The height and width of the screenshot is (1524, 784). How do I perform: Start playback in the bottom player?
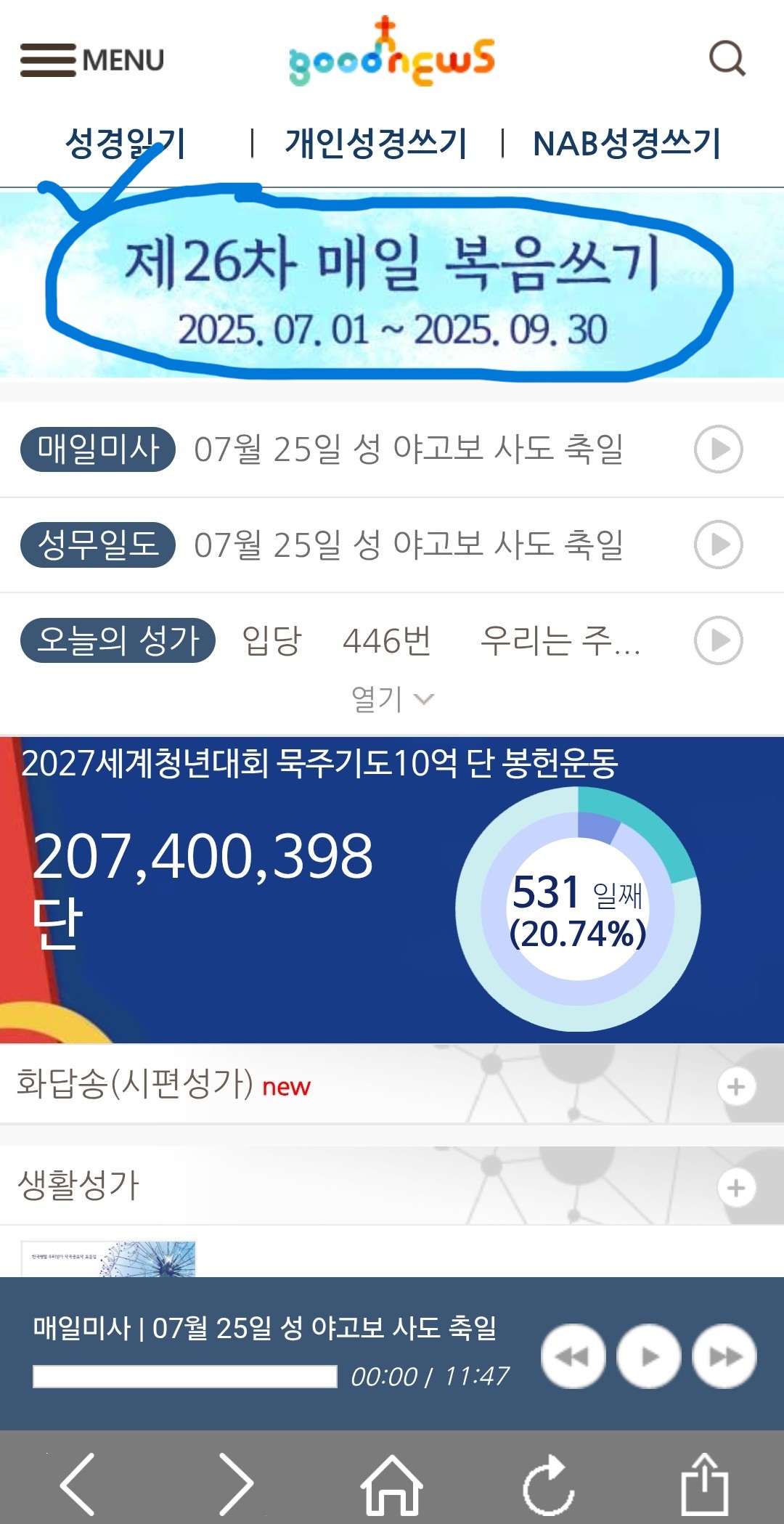coord(649,1356)
